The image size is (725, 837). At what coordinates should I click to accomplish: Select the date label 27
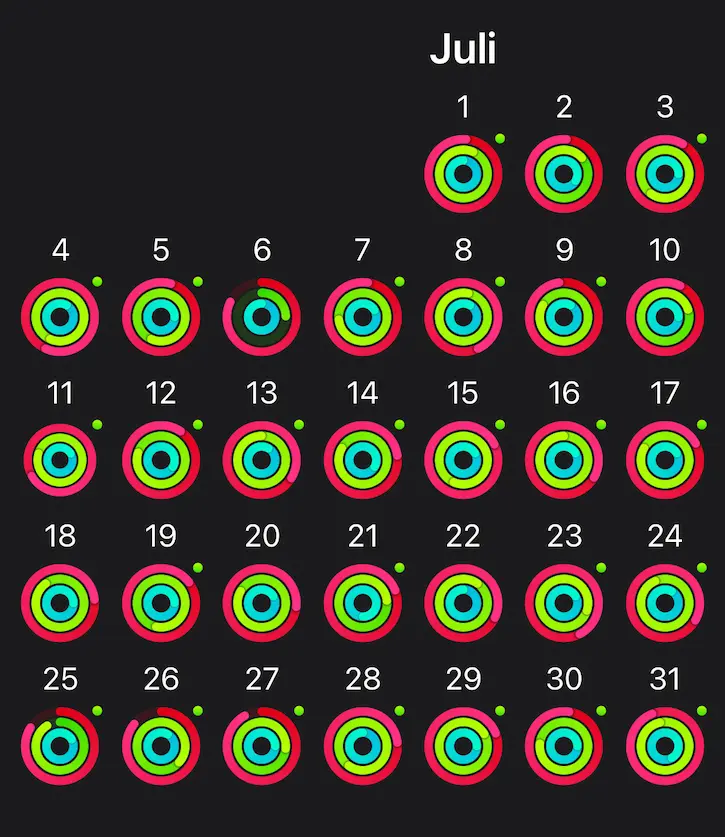(261, 680)
